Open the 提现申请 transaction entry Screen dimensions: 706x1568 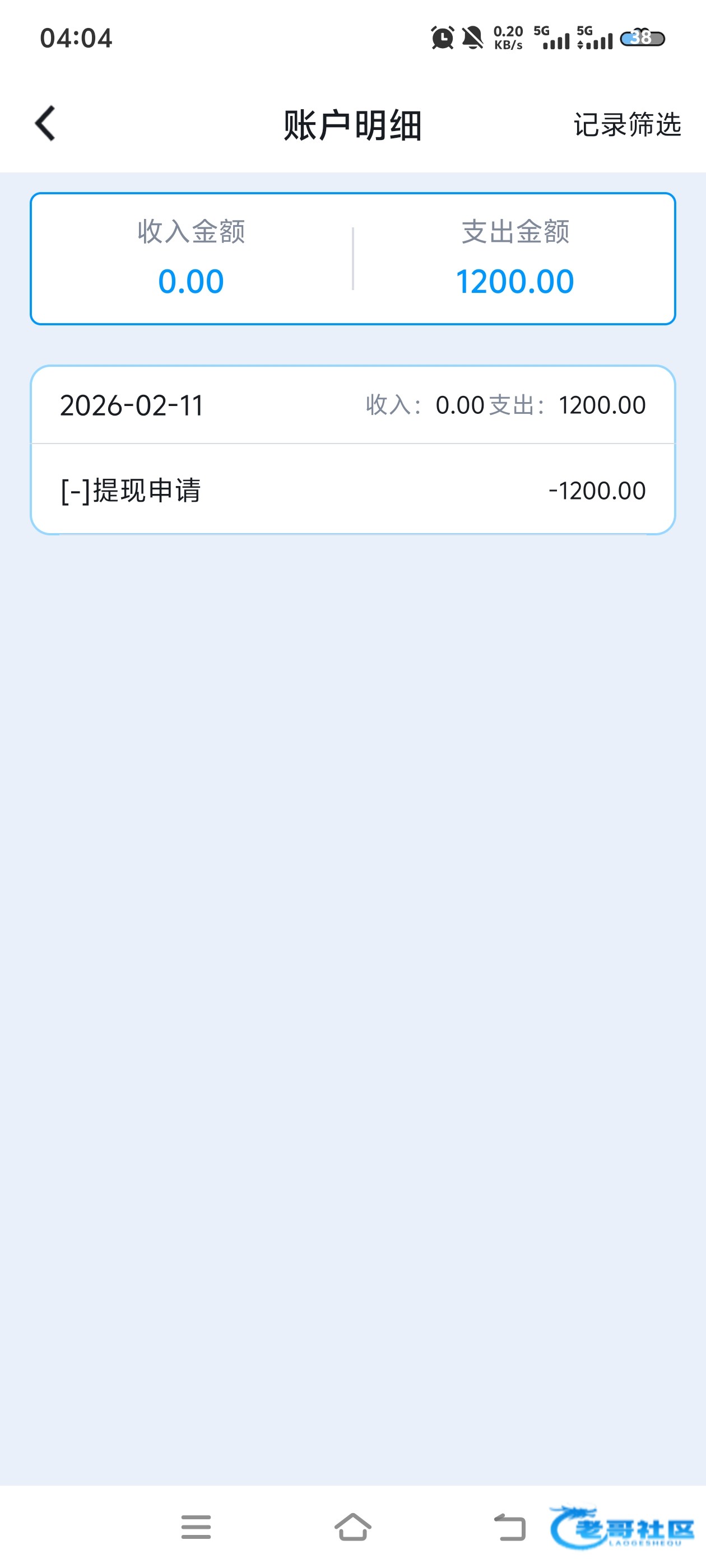(x=352, y=490)
